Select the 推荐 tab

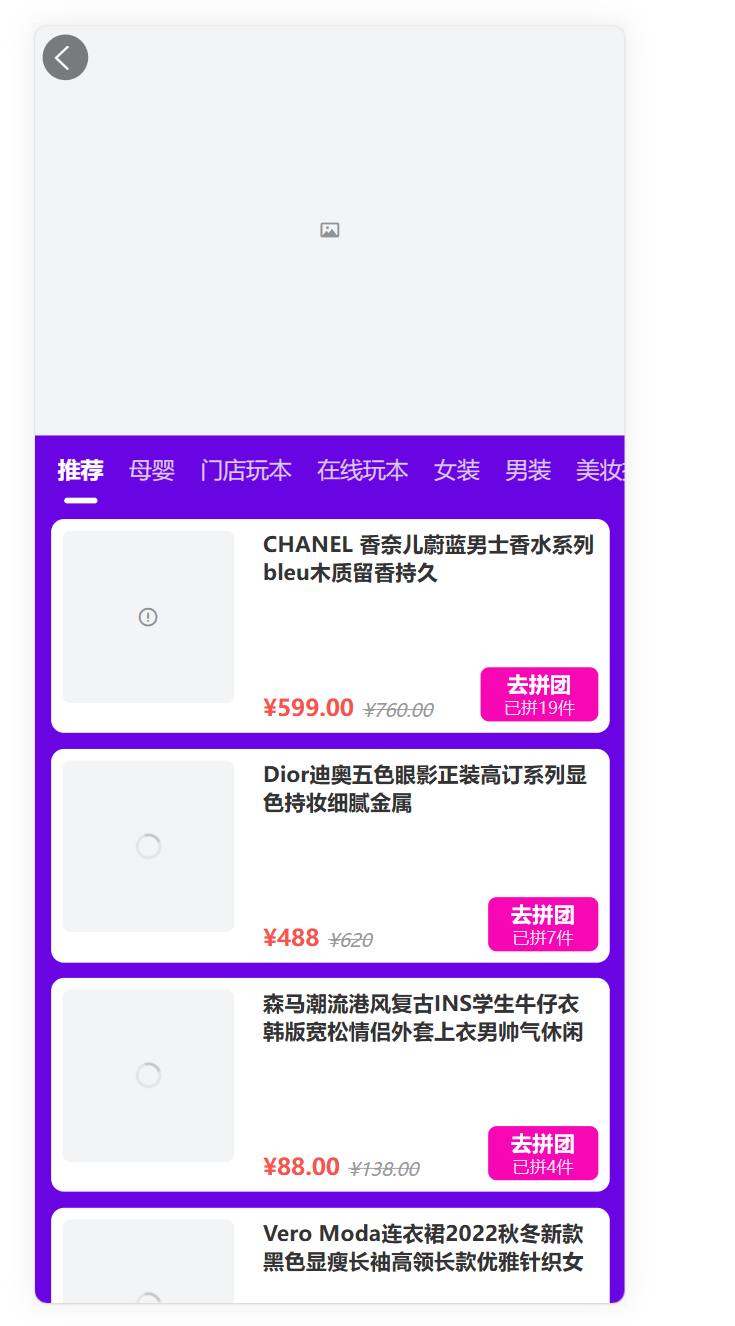pos(80,470)
